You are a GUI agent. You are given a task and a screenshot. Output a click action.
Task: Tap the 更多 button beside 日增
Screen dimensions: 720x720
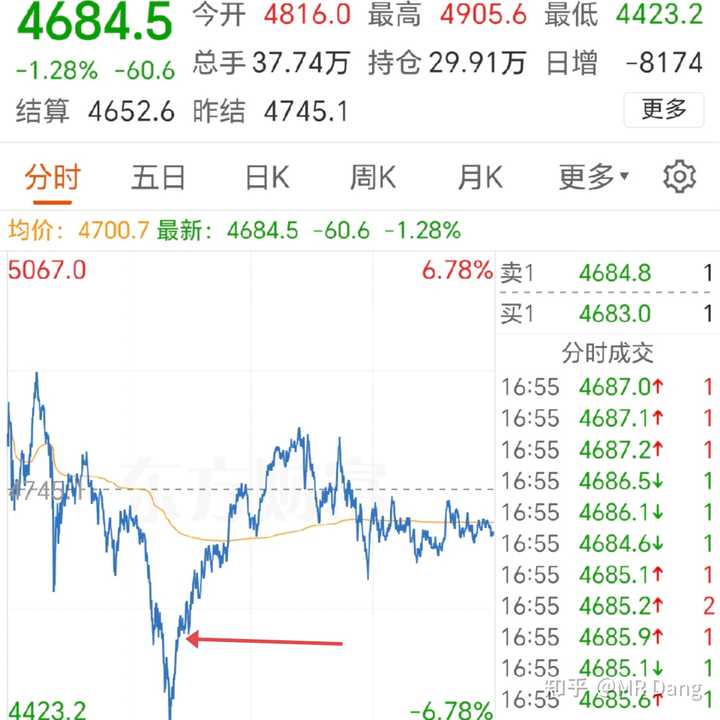[x=664, y=109]
